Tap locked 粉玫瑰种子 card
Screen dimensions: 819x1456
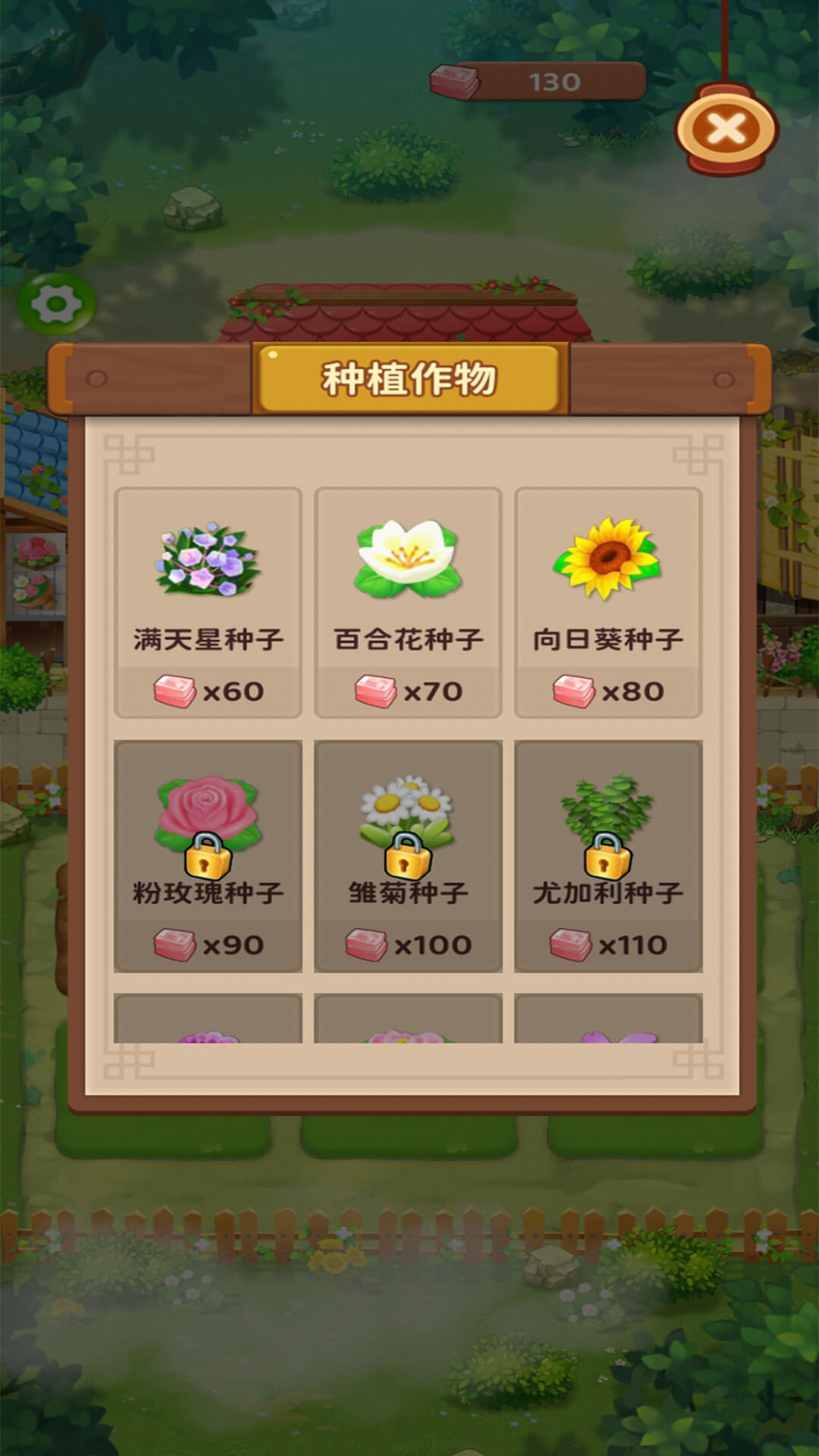pos(208,855)
